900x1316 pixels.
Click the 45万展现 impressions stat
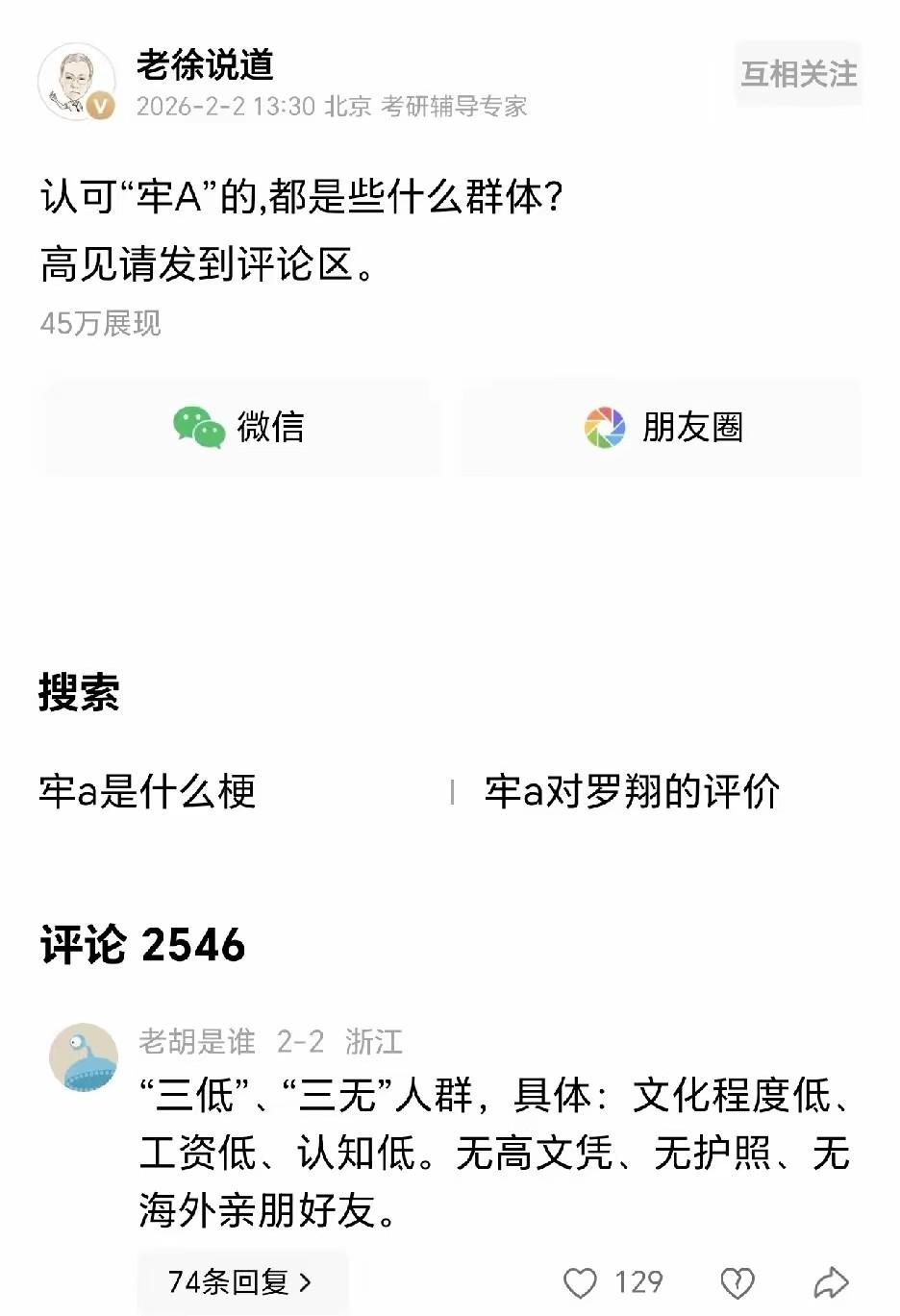(x=100, y=325)
